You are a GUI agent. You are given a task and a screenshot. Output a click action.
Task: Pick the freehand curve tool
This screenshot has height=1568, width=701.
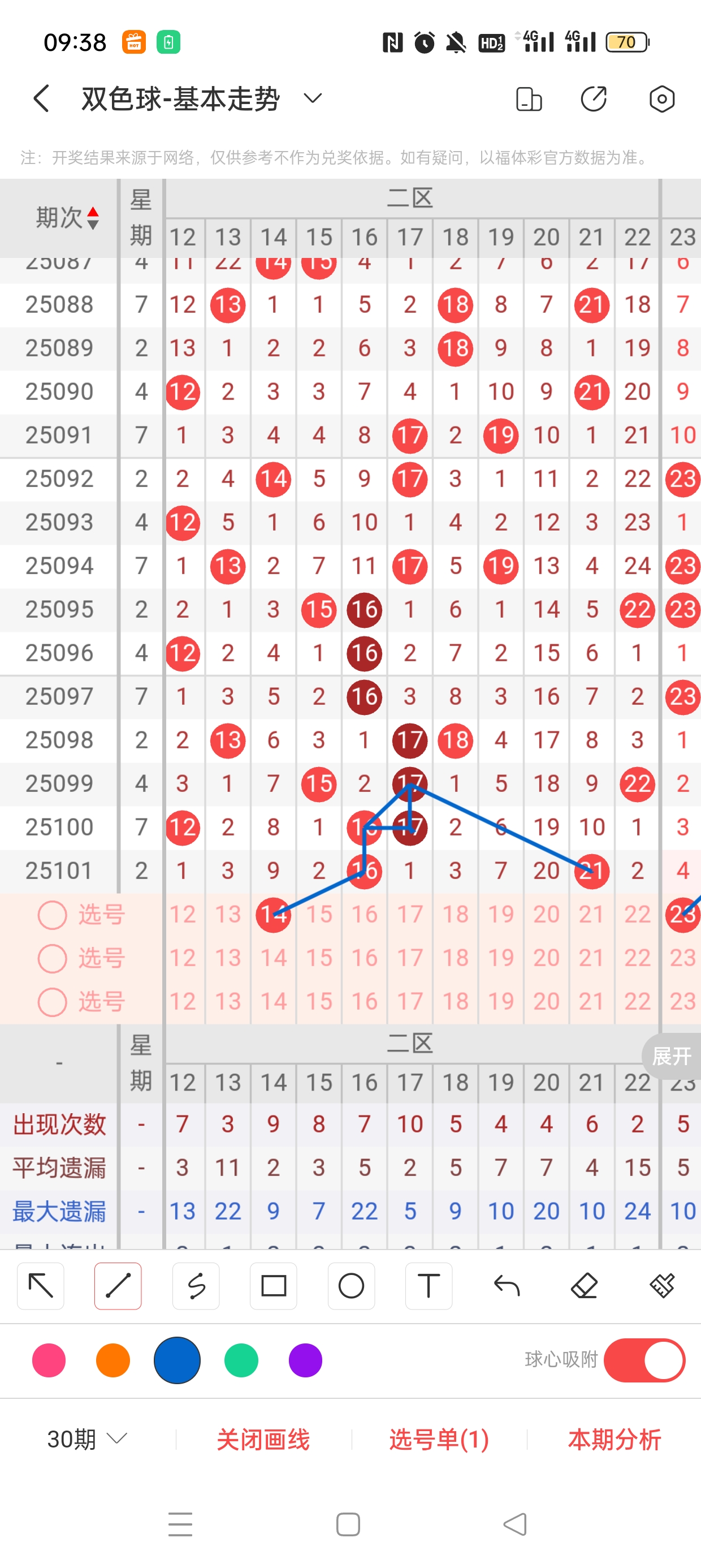196,1286
